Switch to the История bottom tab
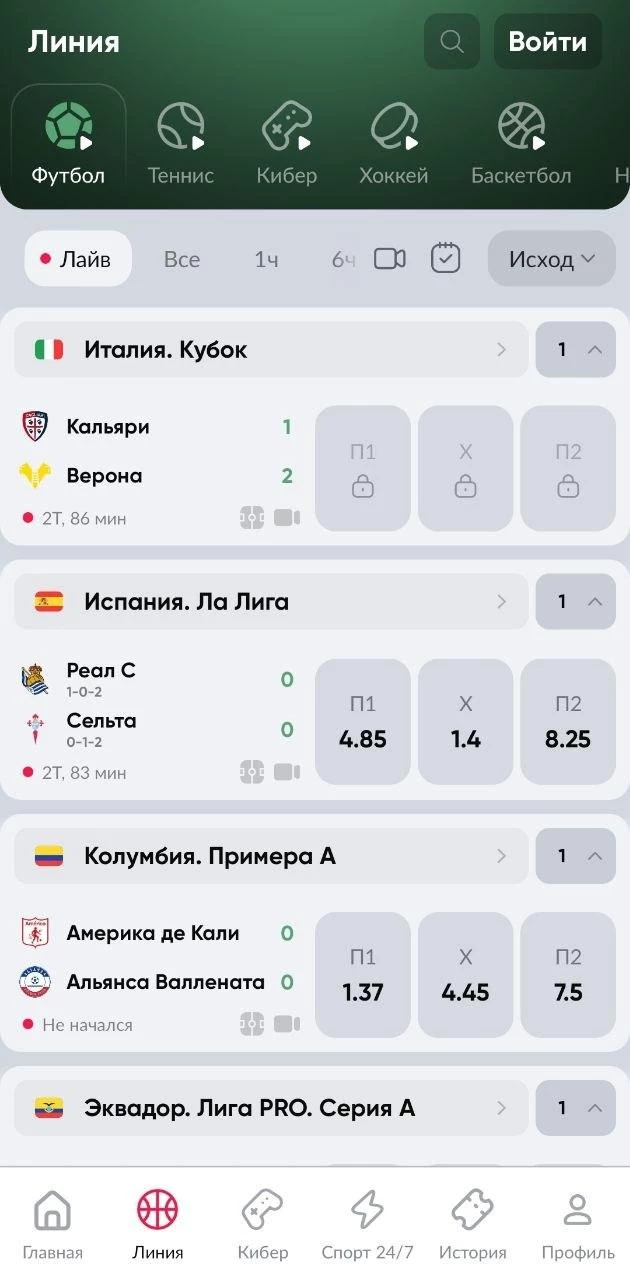The width and height of the screenshot is (630, 1280). (x=472, y=1224)
